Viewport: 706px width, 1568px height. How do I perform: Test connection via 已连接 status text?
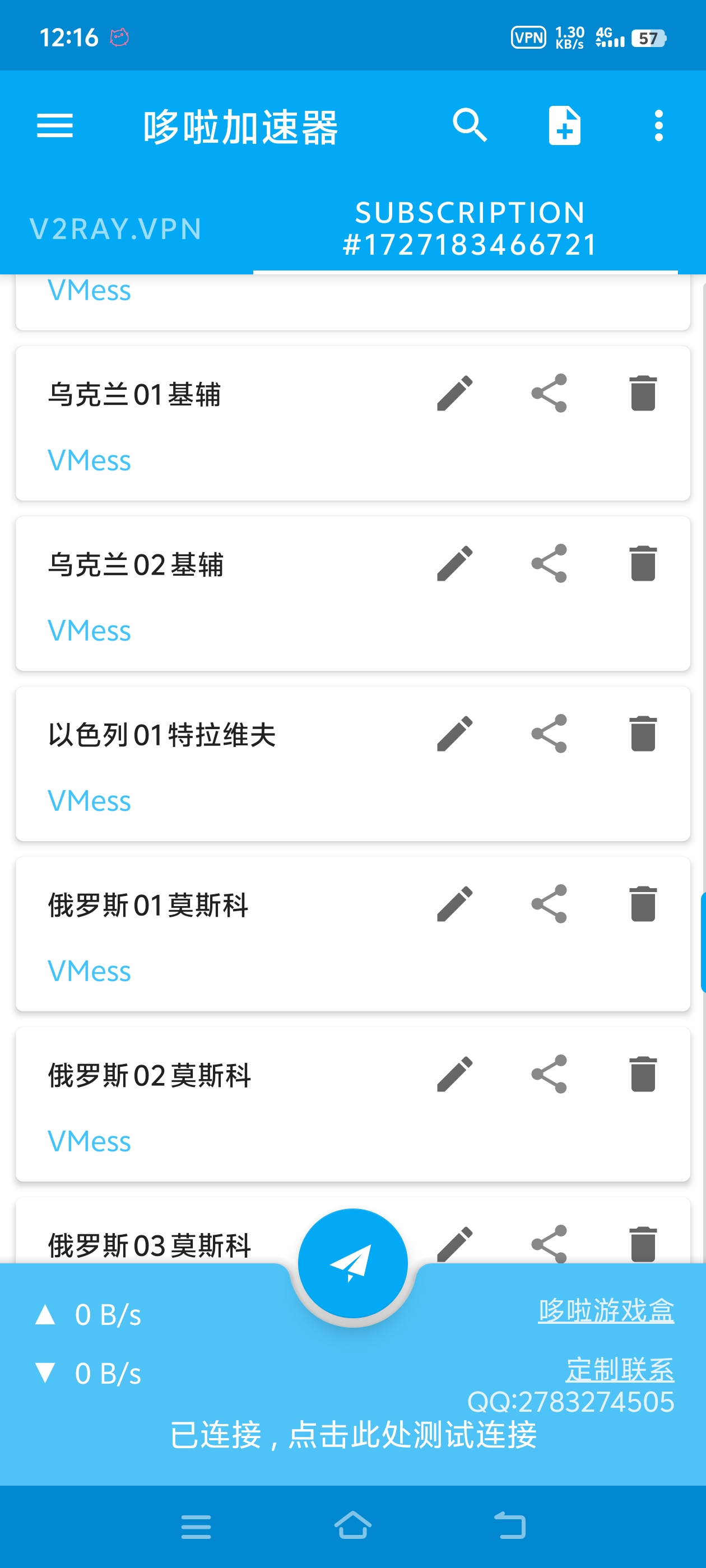click(x=352, y=1435)
